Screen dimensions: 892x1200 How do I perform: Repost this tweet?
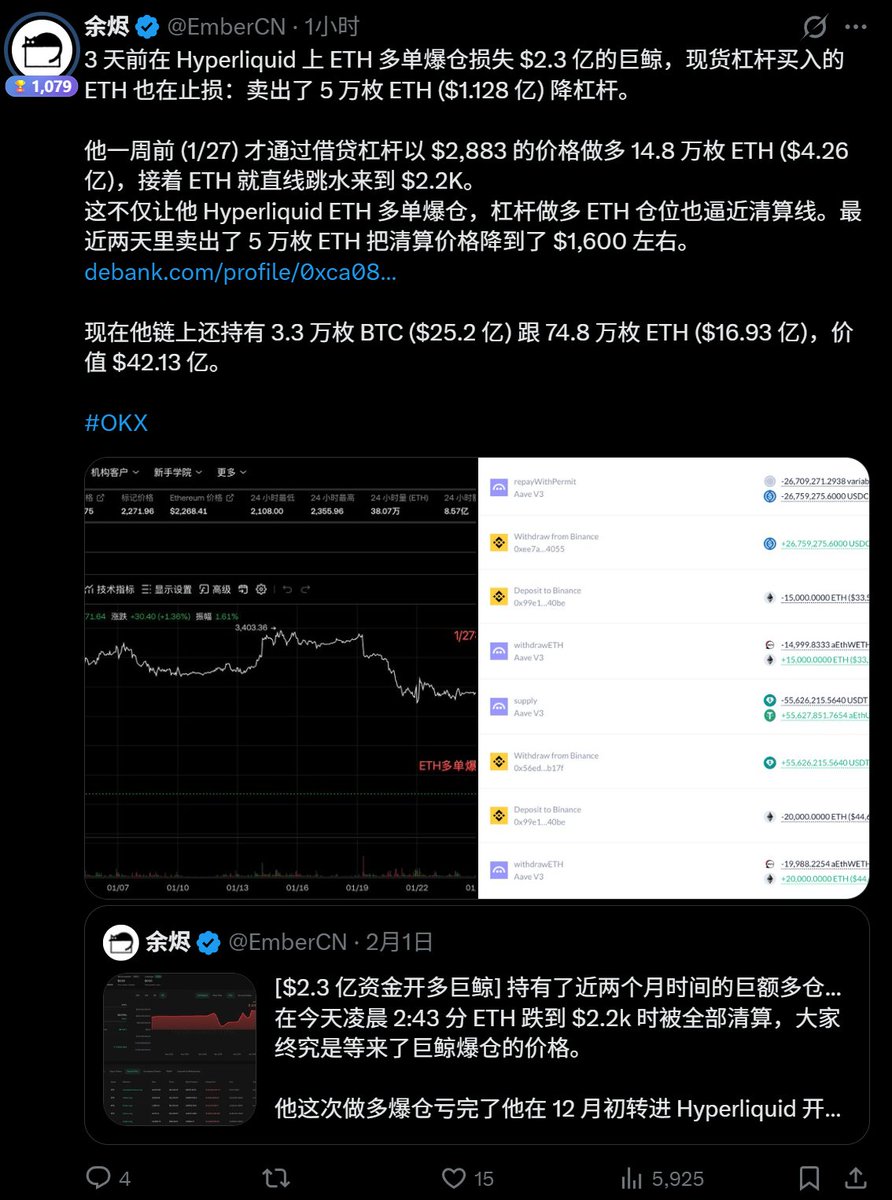point(275,1177)
